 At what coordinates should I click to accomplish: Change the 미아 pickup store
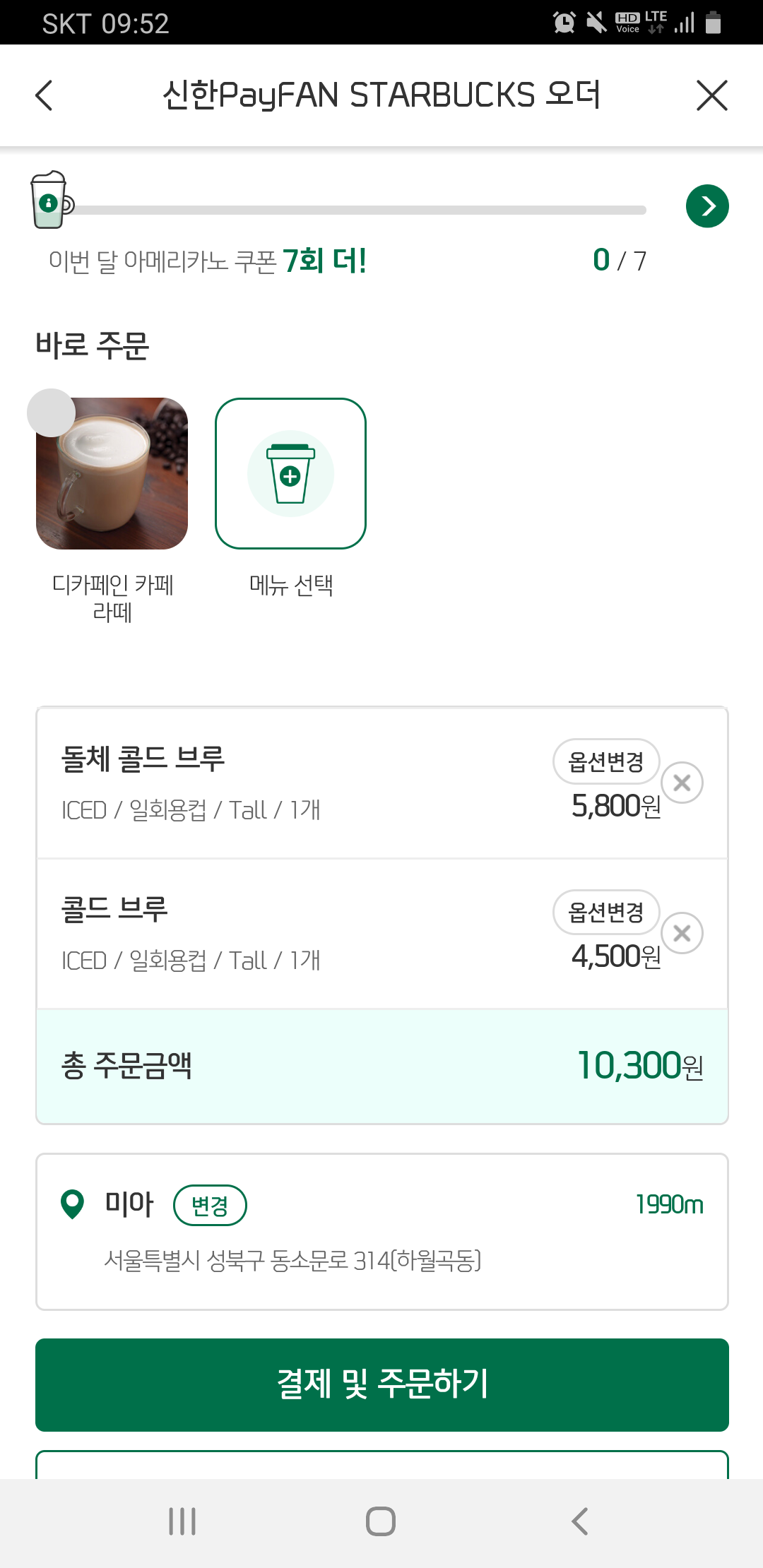coord(210,1205)
